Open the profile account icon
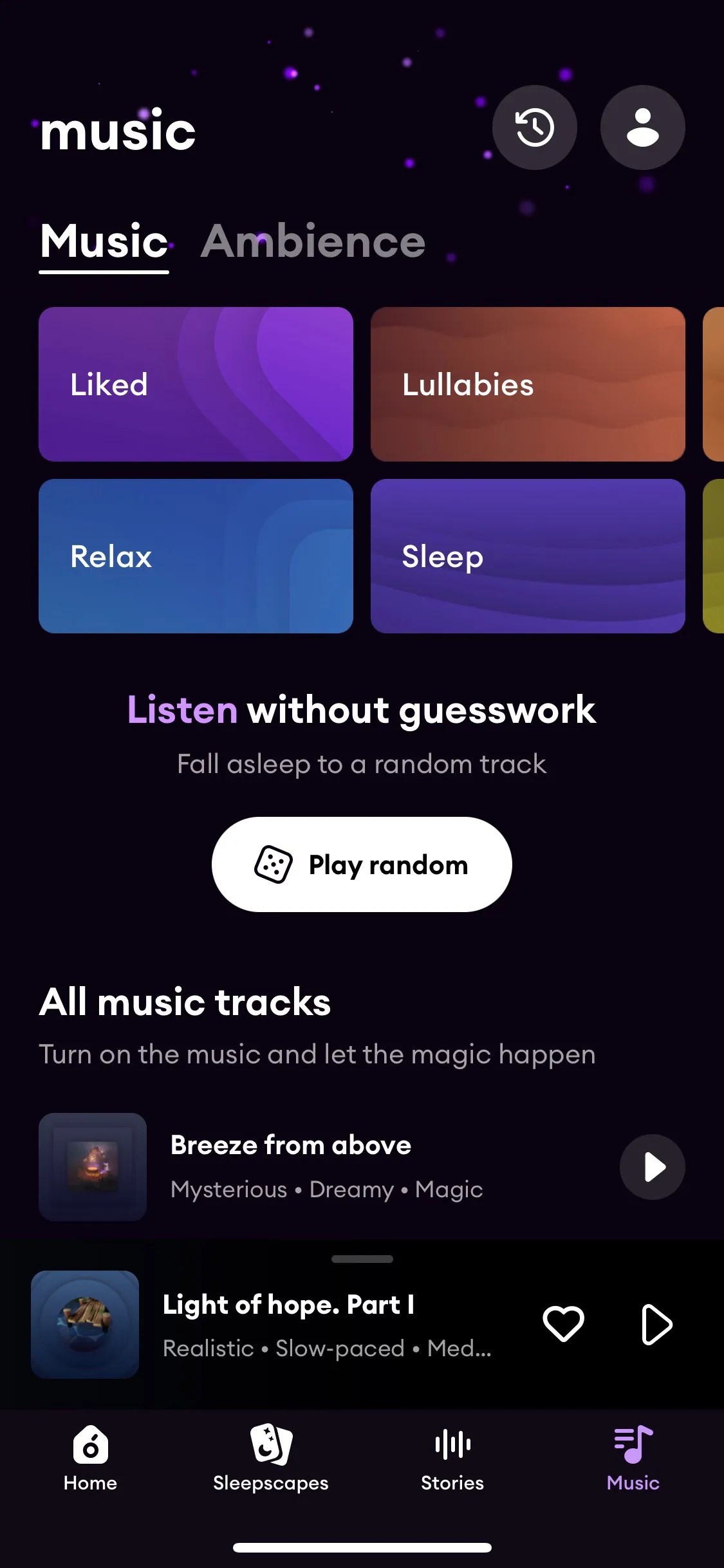 pyautogui.click(x=643, y=127)
